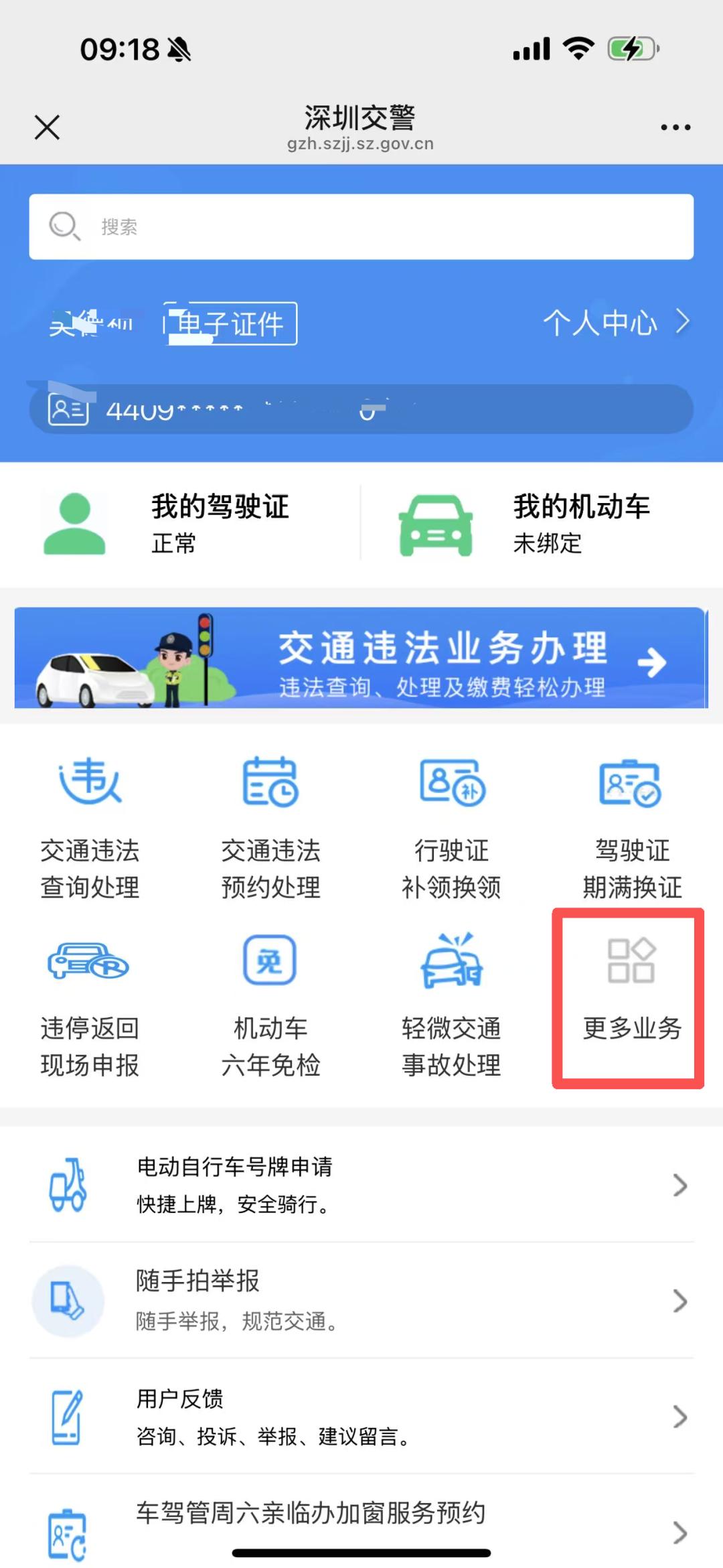Expand 个人中心 with its chevron
723x1568 pixels.
point(682,323)
